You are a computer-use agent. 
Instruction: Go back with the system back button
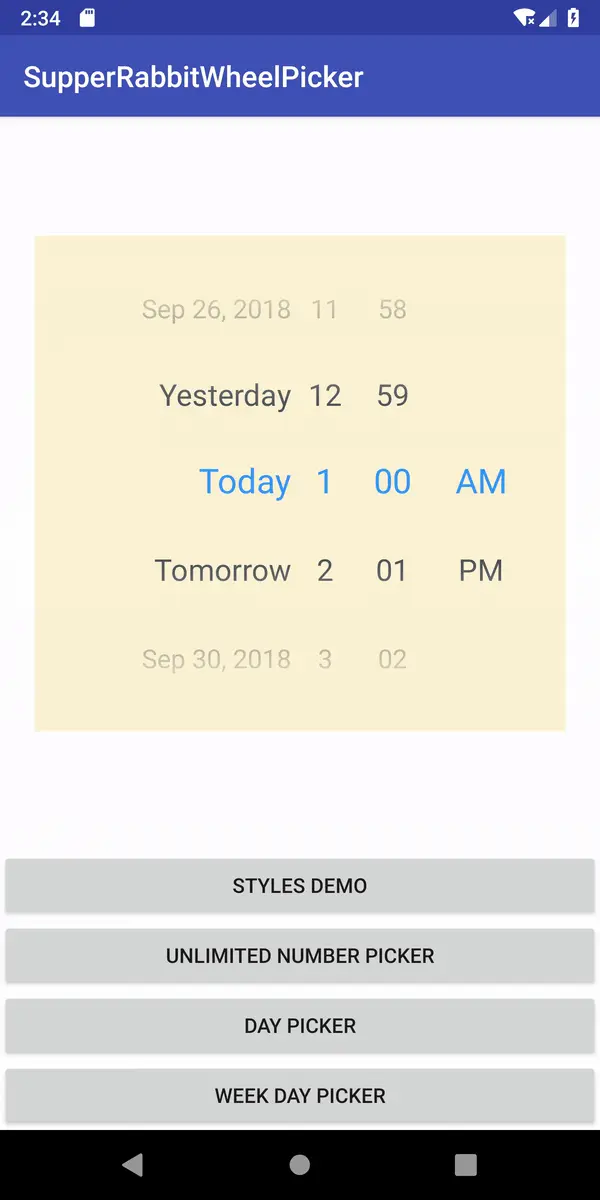pos(132,1164)
